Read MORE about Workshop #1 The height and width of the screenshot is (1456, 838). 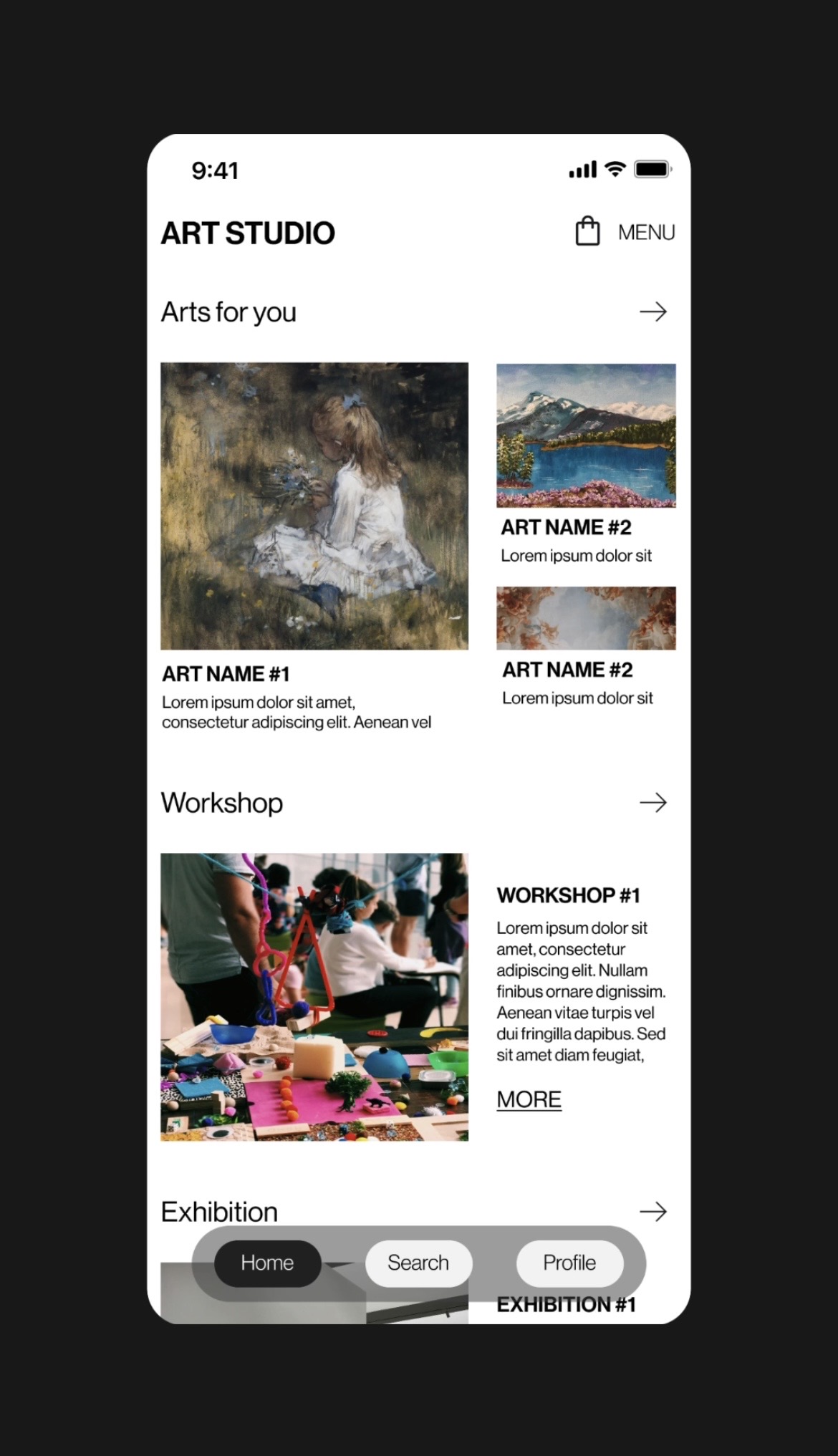(x=529, y=1099)
